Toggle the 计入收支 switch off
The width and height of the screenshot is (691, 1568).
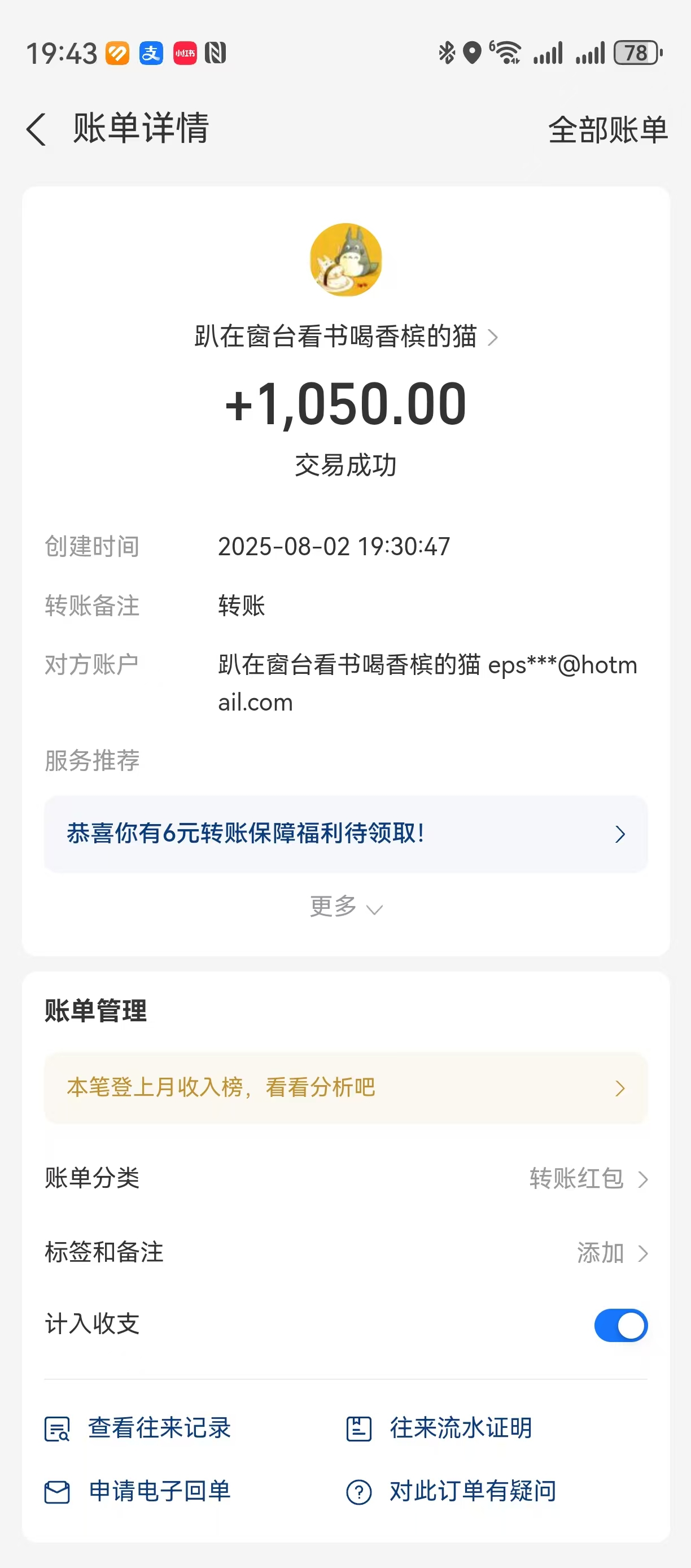[x=620, y=1325]
